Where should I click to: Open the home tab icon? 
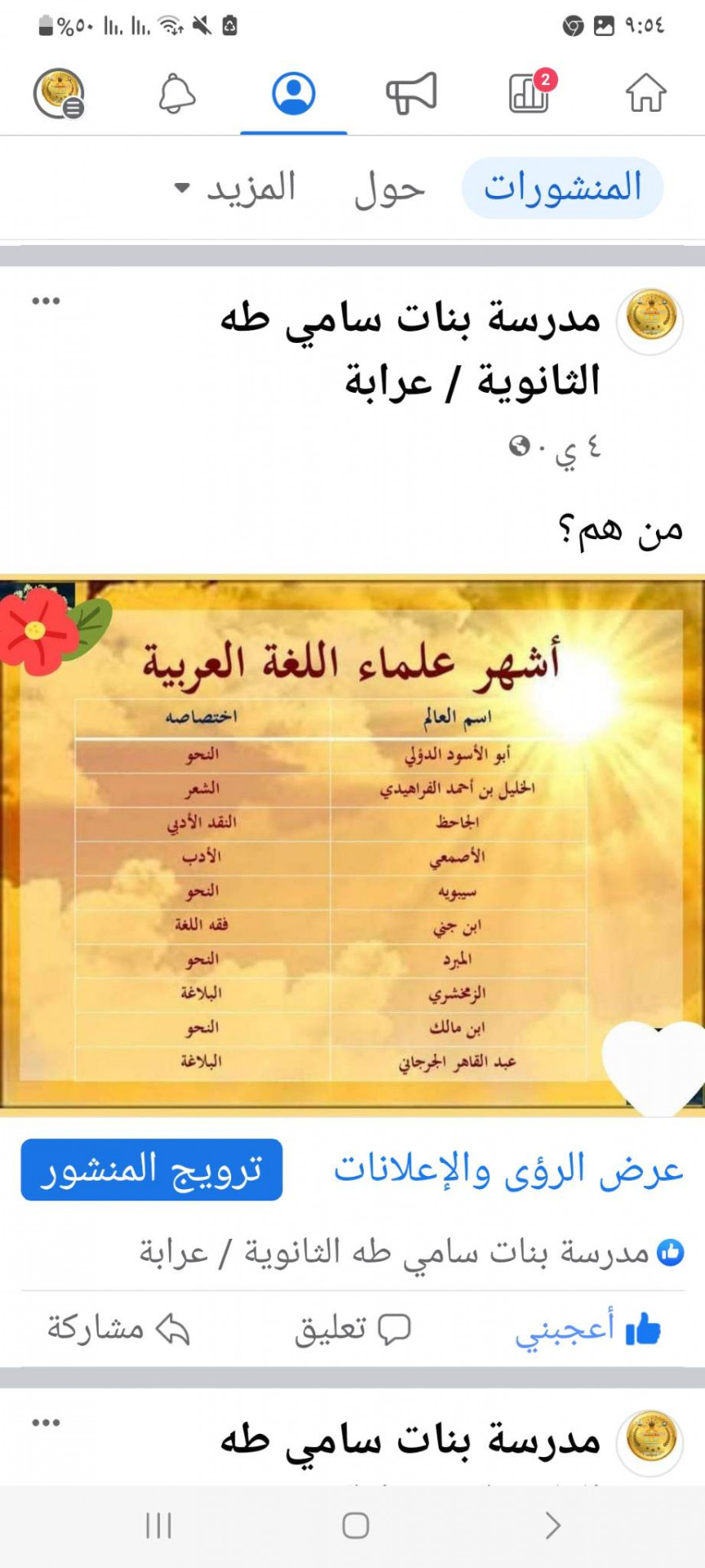[645, 93]
